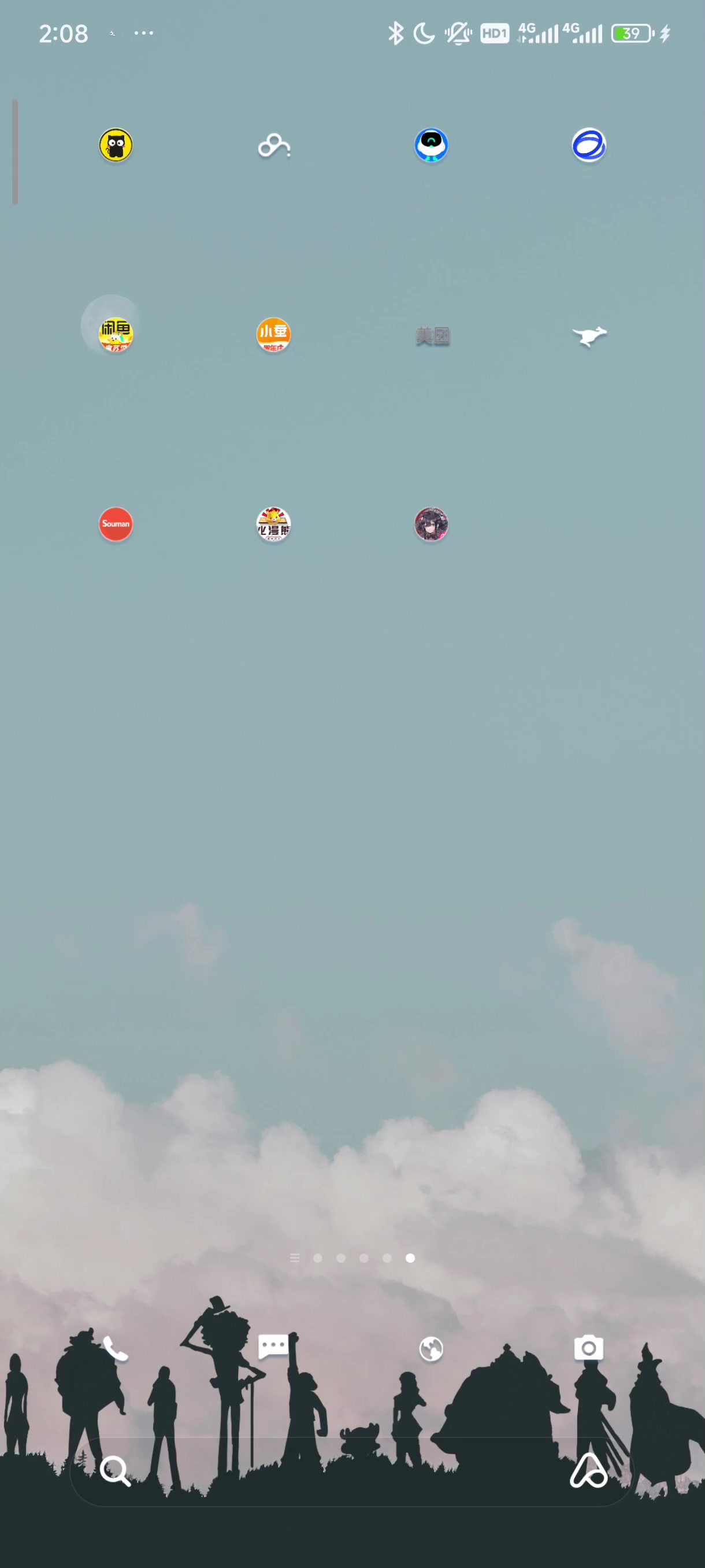705x1568 pixels.
Task: Open the camera from the dock
Action: [589, 1348]
